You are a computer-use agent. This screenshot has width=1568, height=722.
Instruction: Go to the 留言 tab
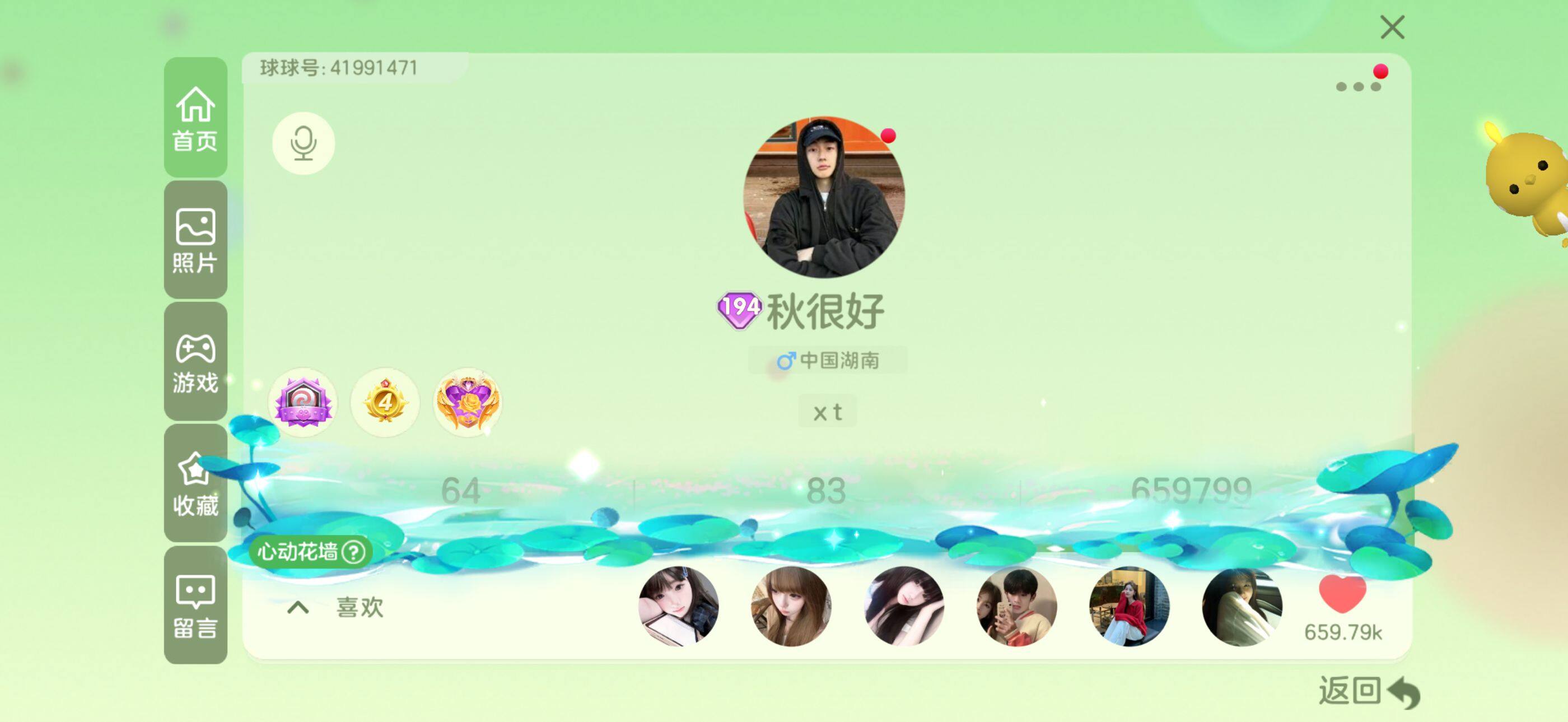click(x=195, y=605)
